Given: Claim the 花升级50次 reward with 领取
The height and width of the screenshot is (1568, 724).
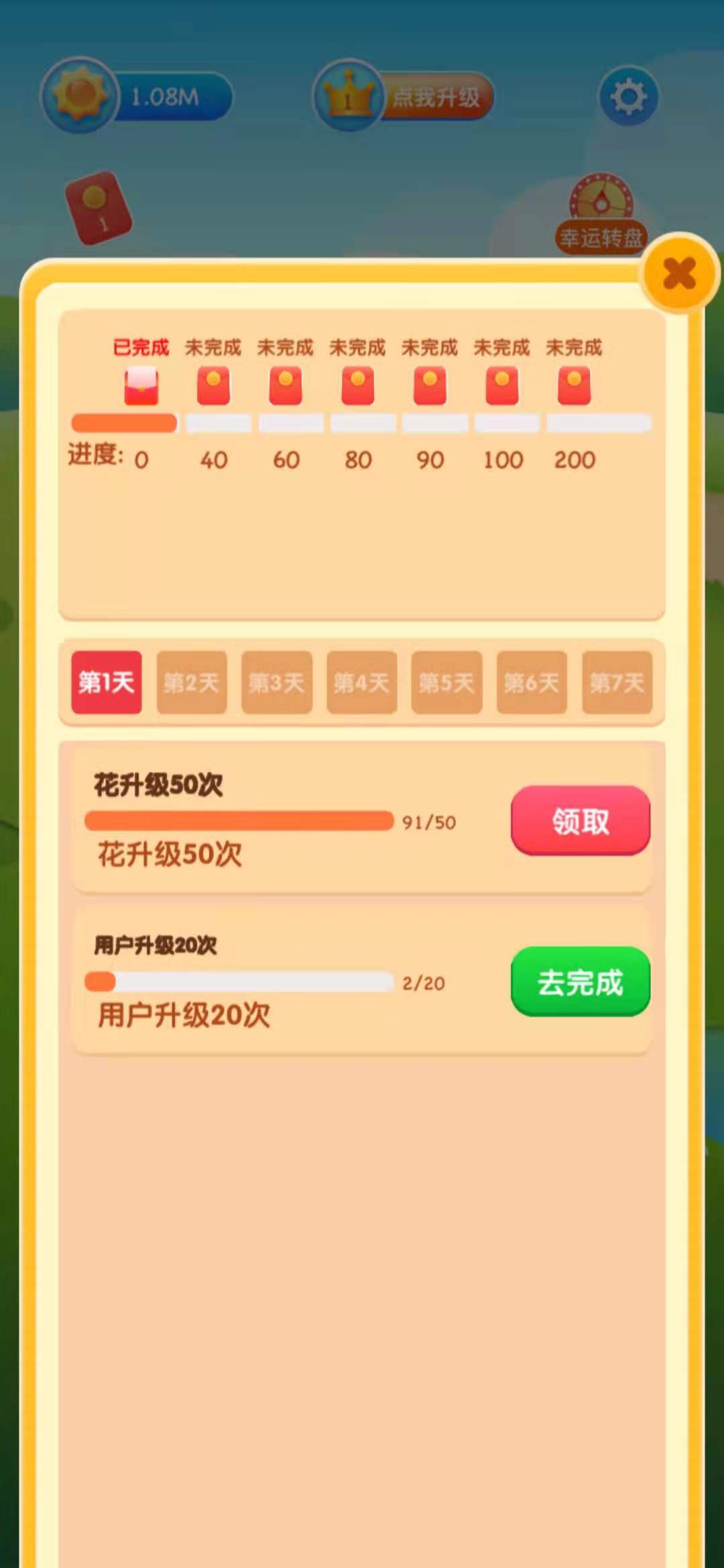Looking at the screenshot, I should coord(580,820).
